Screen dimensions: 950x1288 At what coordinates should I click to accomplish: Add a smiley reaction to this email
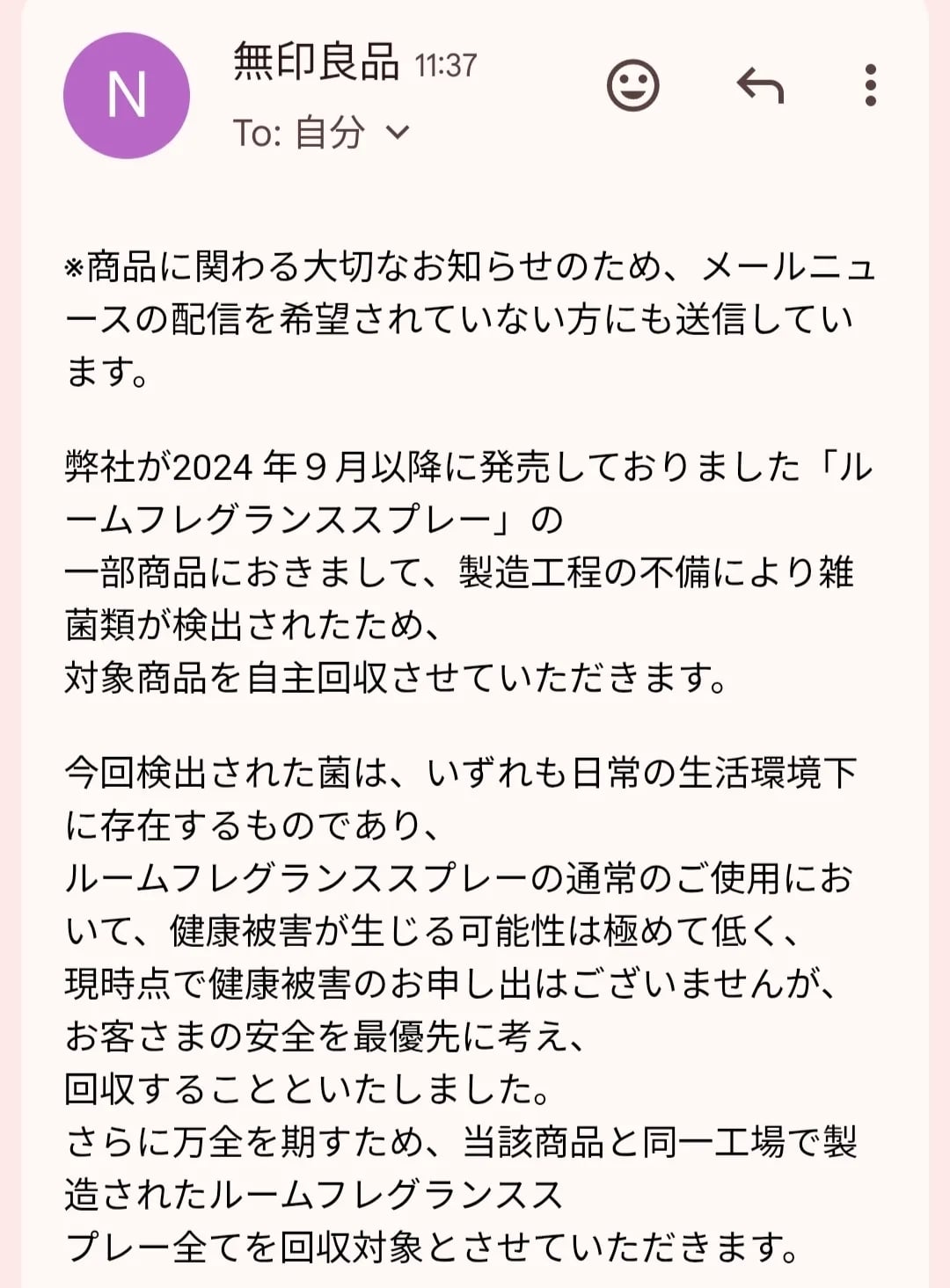(x=633, y=86)
